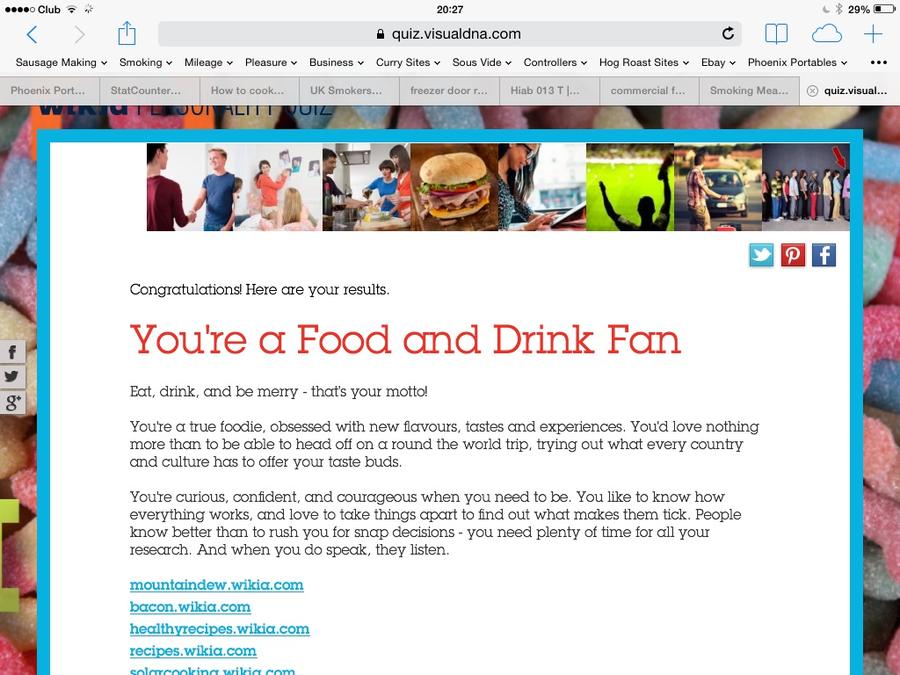
Task: Open a new tab with plus
Action: pyautogui.click(x=873, y=34)
